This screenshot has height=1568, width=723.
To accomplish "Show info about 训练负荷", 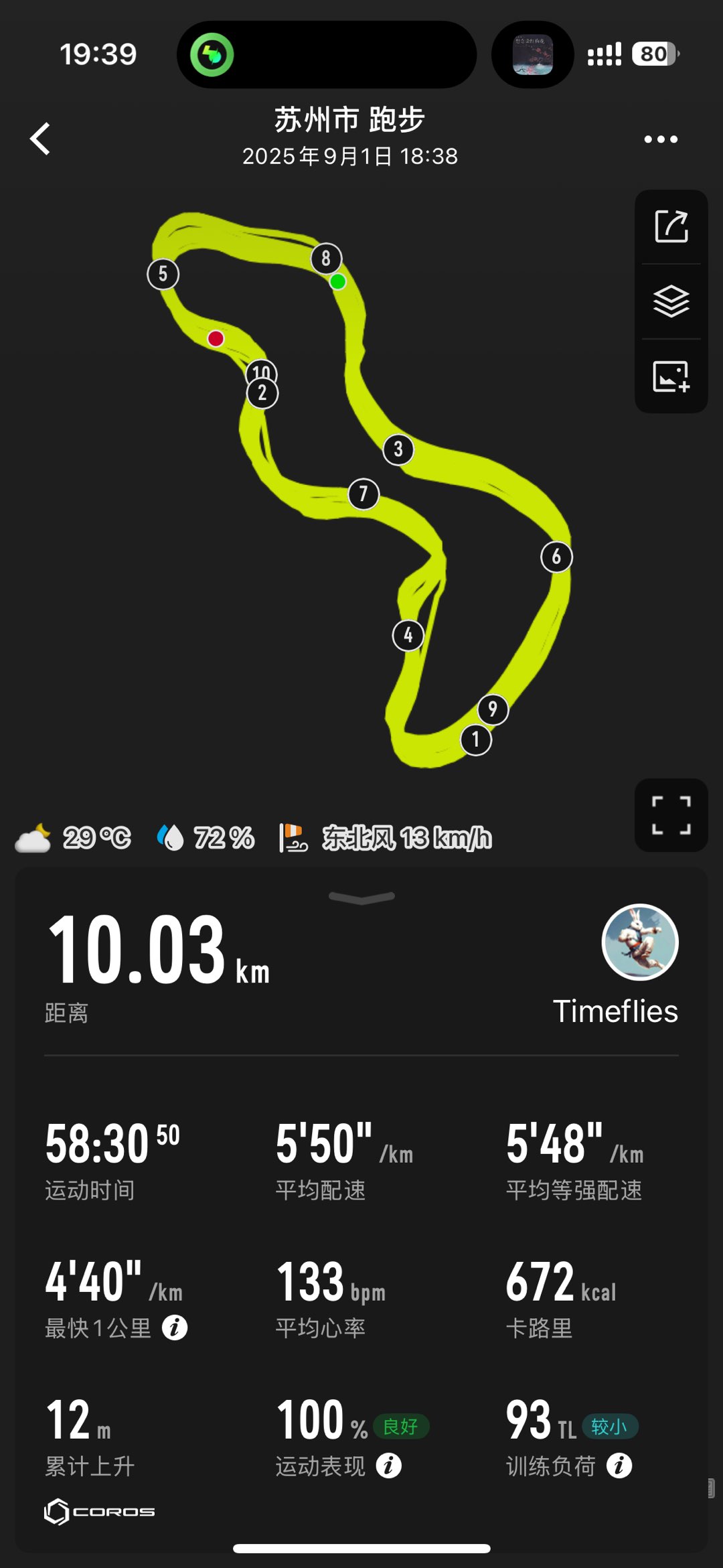I will pos(619,1466).
